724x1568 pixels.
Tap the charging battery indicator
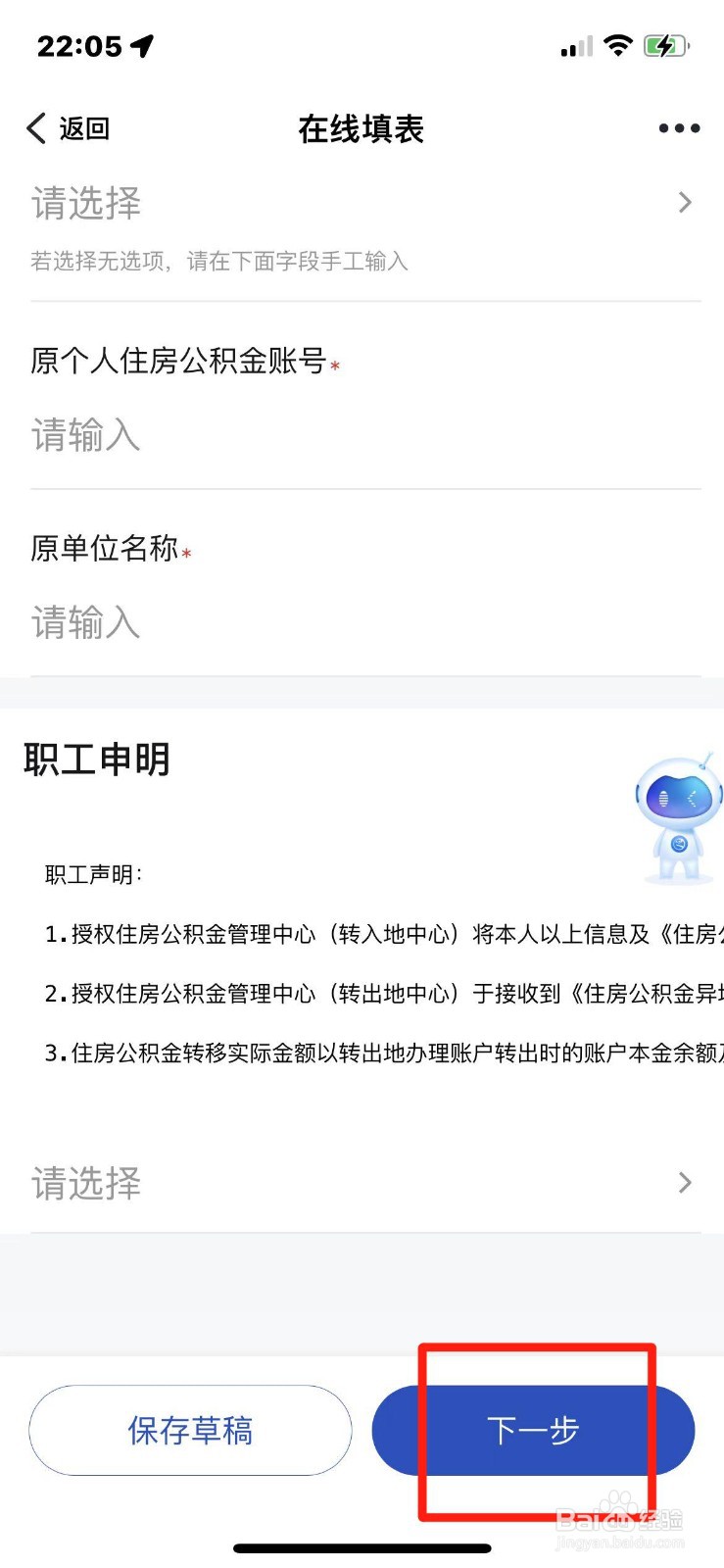[665, 45]
